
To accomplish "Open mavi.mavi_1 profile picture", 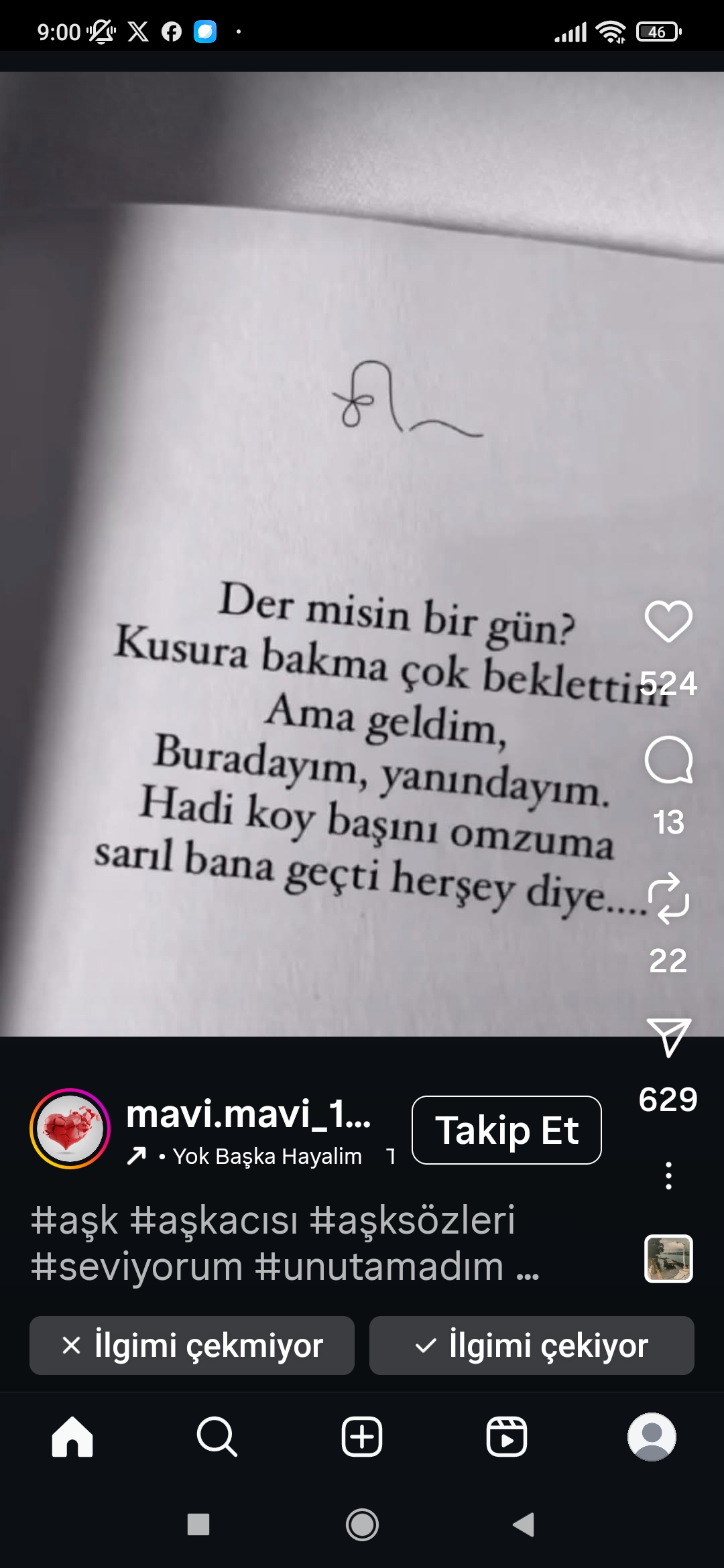I will [x=70, y=1128].
